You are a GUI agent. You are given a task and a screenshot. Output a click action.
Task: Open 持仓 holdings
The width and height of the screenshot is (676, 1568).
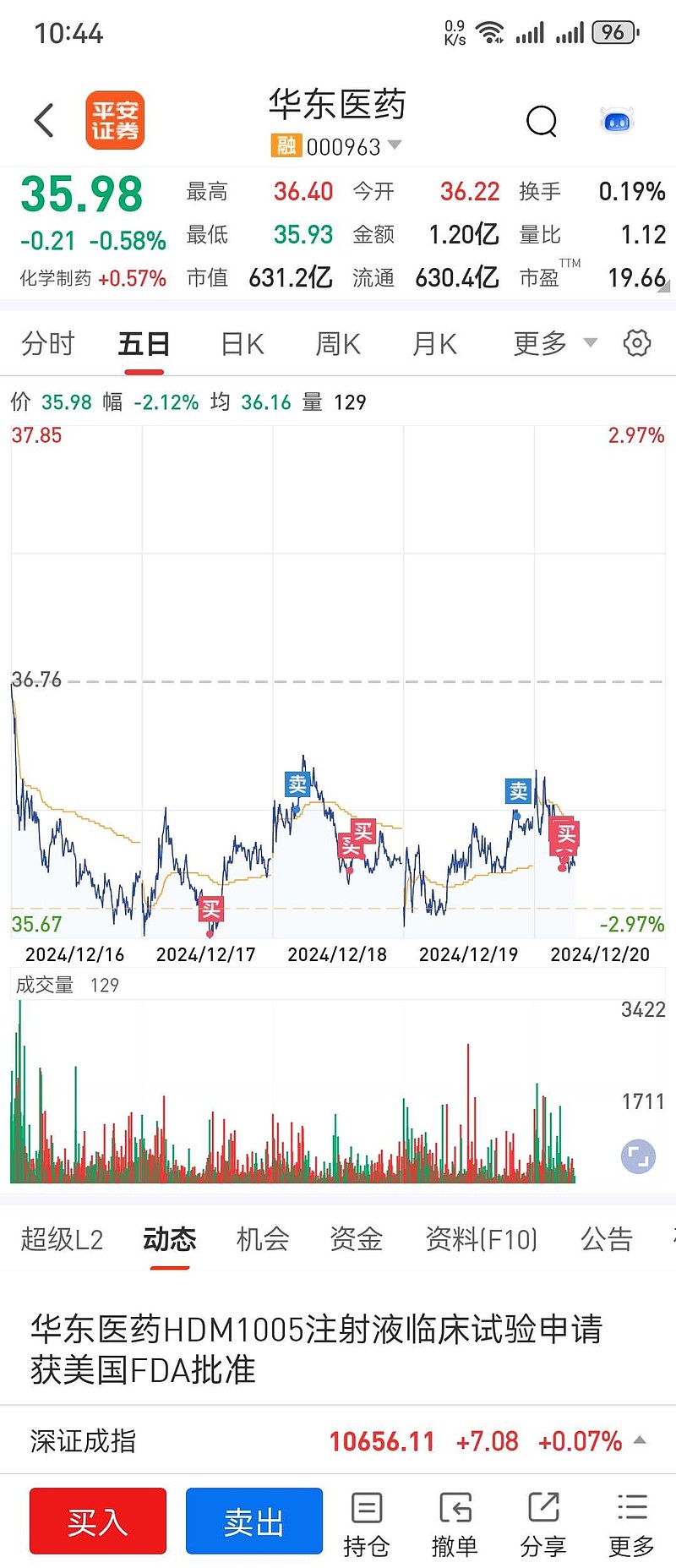click(x=366, y=1524)
